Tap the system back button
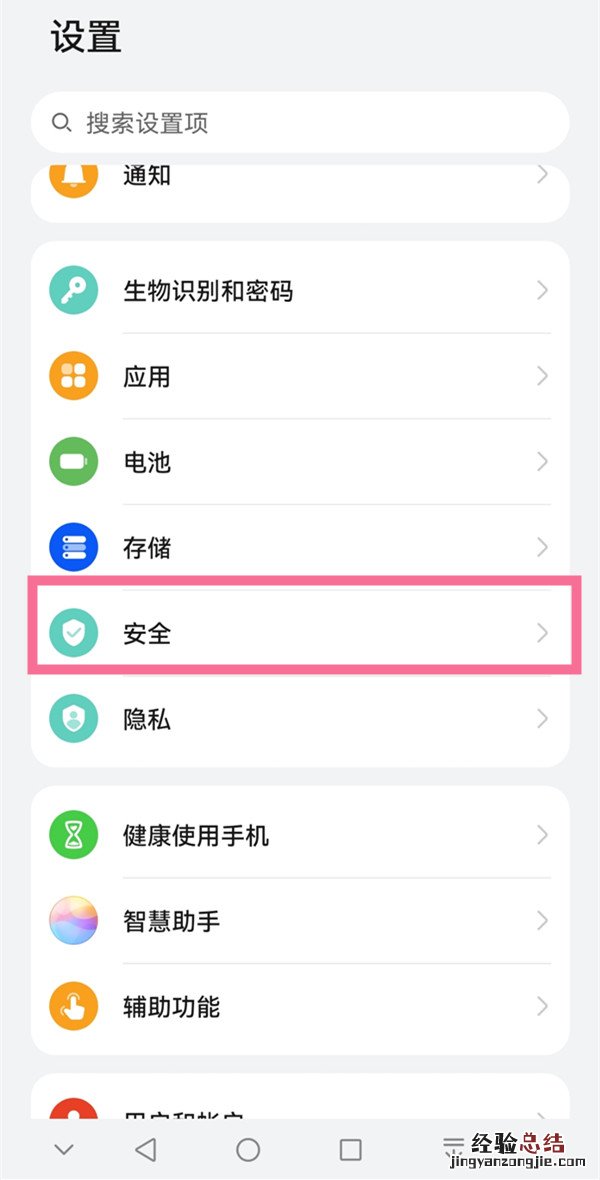 [146, 1150]
